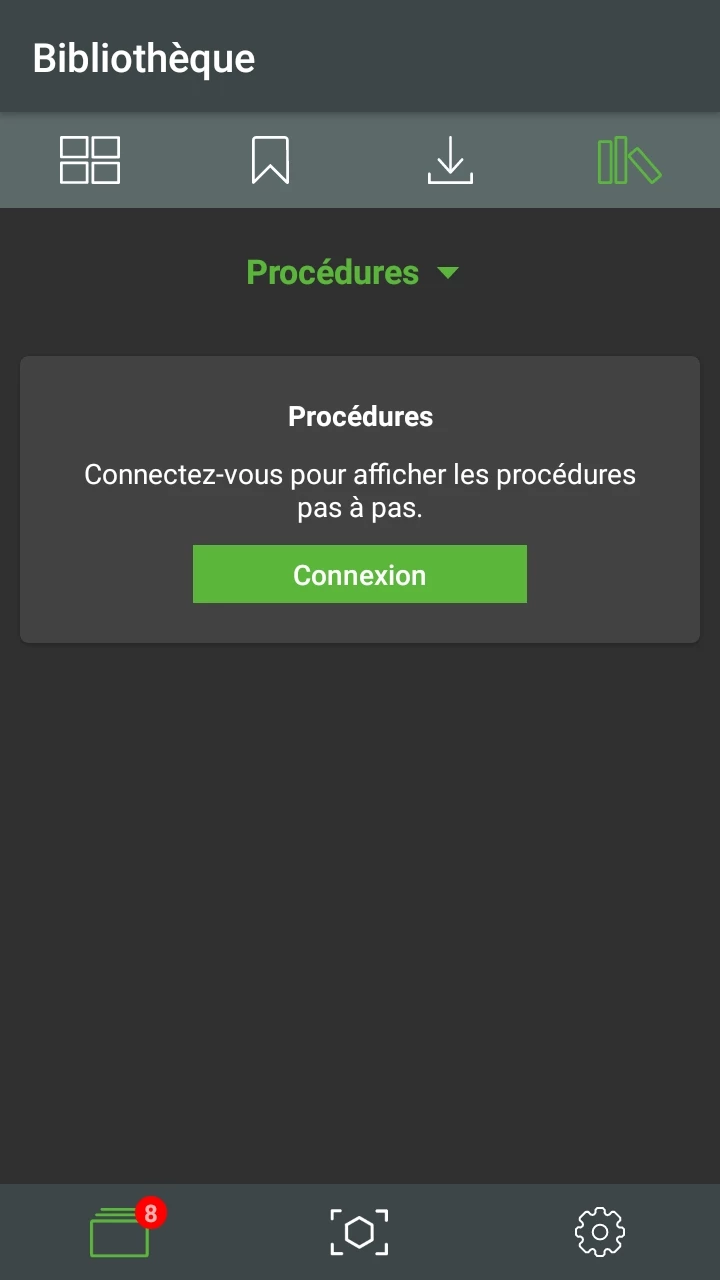Select the library books tab

click(x=629, y=160)
